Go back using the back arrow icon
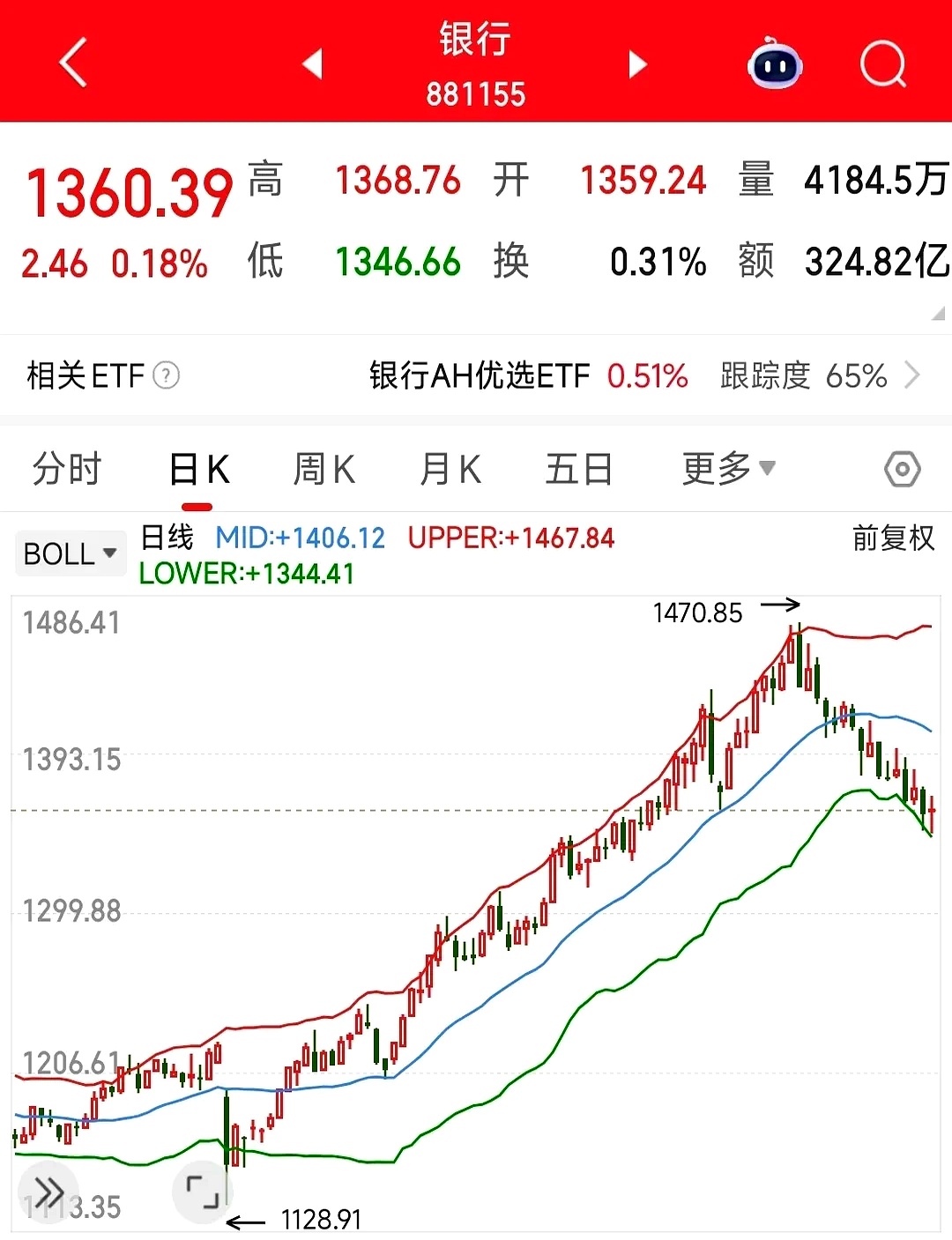 pyautogui.click(x=72, y=63)
